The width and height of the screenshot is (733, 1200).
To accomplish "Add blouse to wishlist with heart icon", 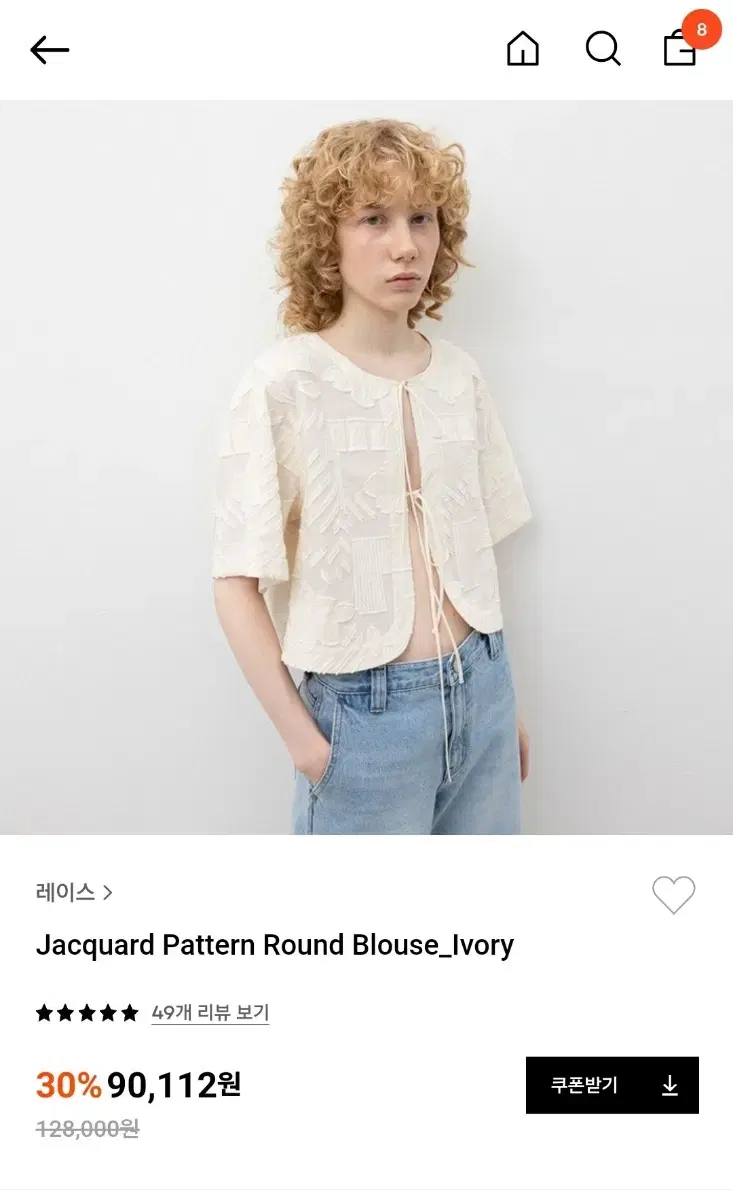I will (x=673, y=894).
